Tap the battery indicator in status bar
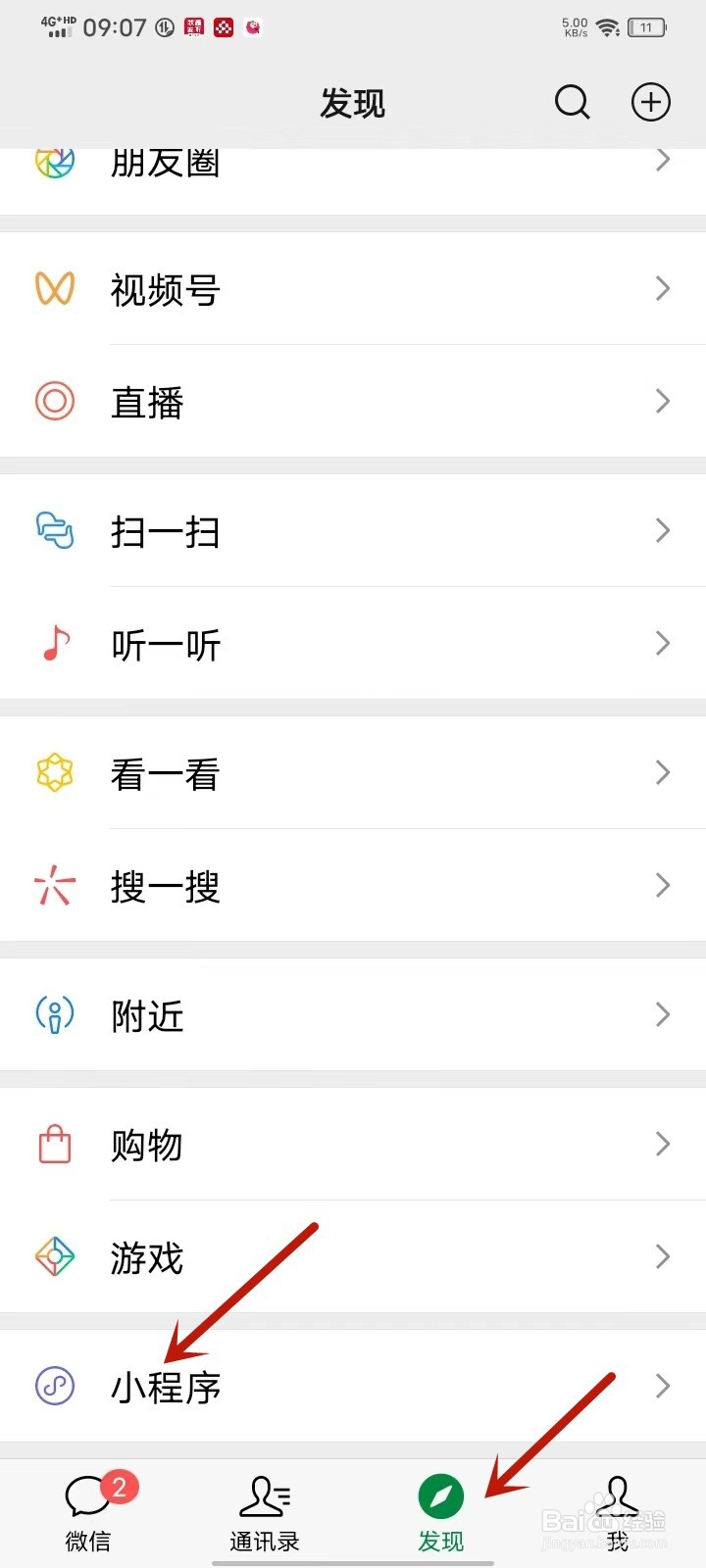The width and height of the screenshot is (706, 1568). (x=646, y=27)
